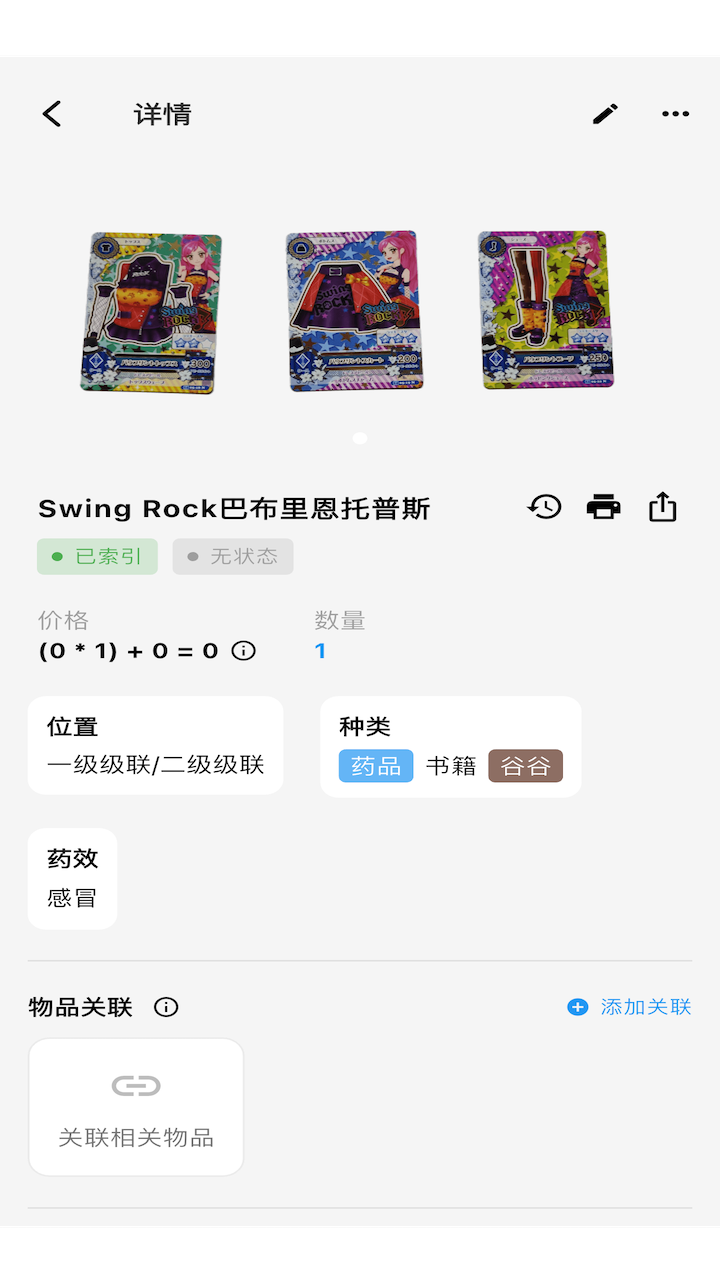Open the 位置 location card
The height and width of the screenshot is (1280, 720).
(155, 745)
